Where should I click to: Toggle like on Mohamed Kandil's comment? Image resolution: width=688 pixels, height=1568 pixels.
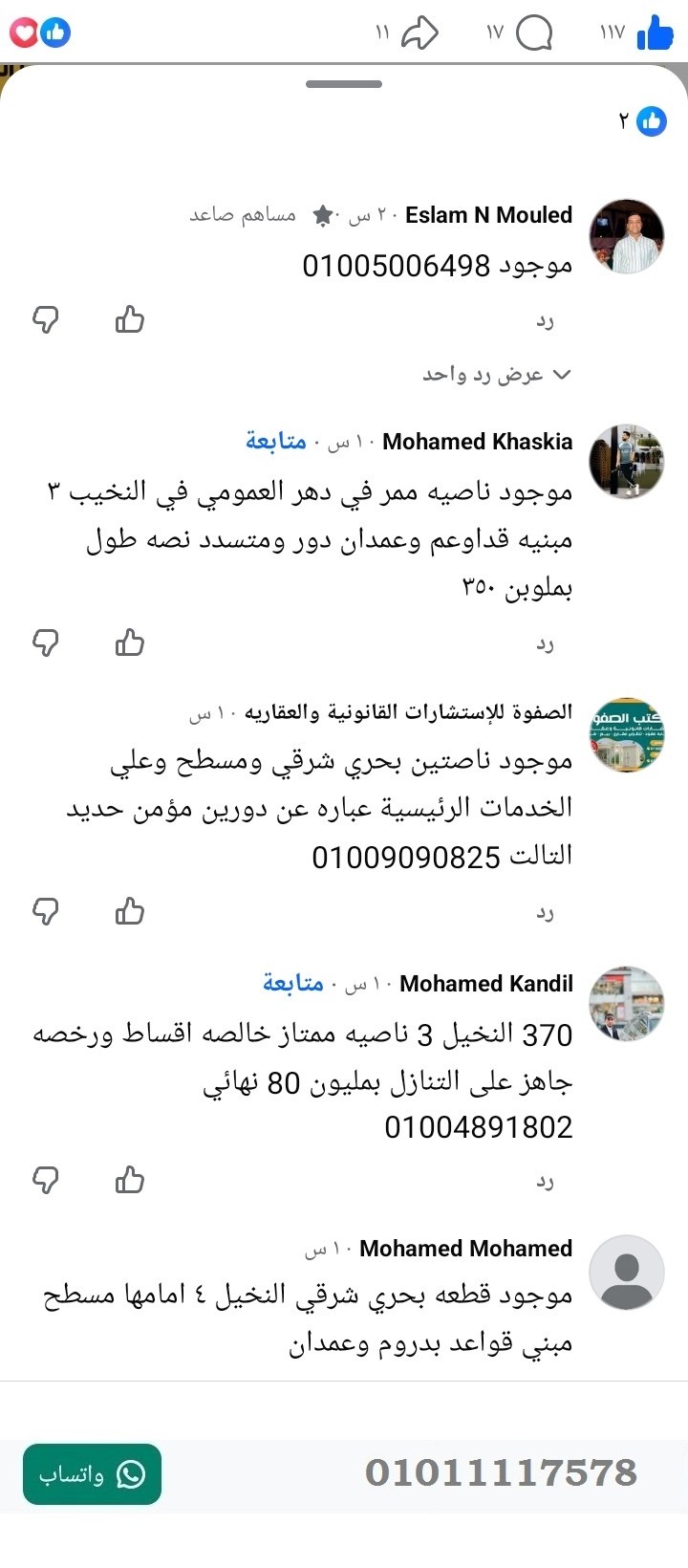pos(130,1180)
